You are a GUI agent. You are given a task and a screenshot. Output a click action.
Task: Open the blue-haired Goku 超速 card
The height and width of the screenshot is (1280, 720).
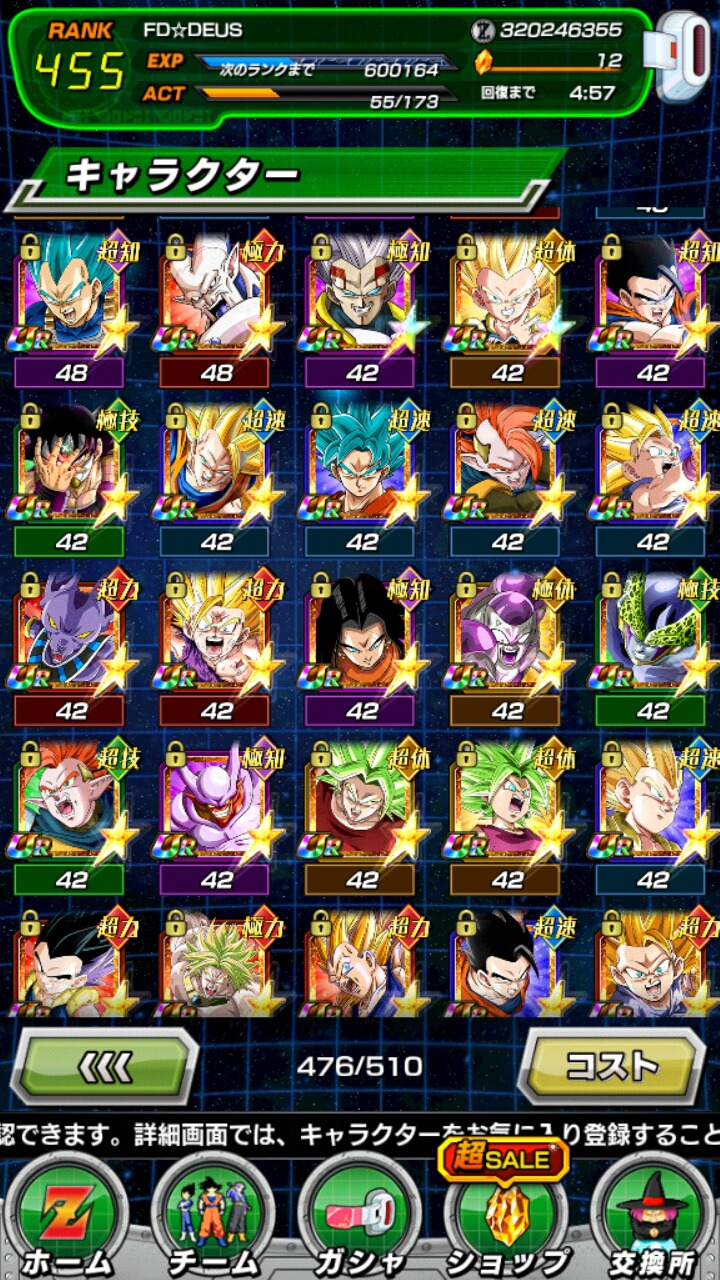point(362,465)
